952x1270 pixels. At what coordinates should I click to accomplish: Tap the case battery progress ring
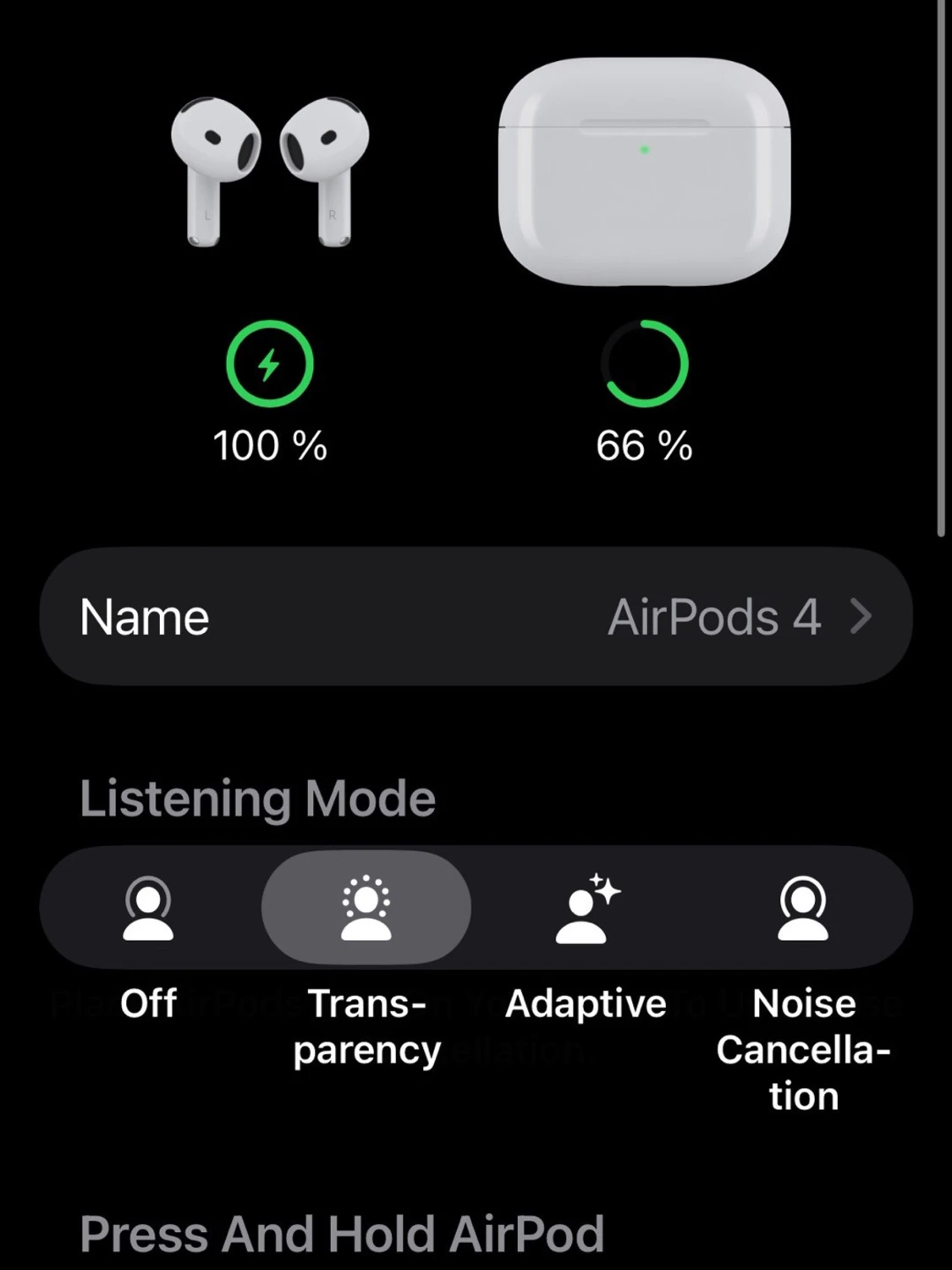[644, 366]
